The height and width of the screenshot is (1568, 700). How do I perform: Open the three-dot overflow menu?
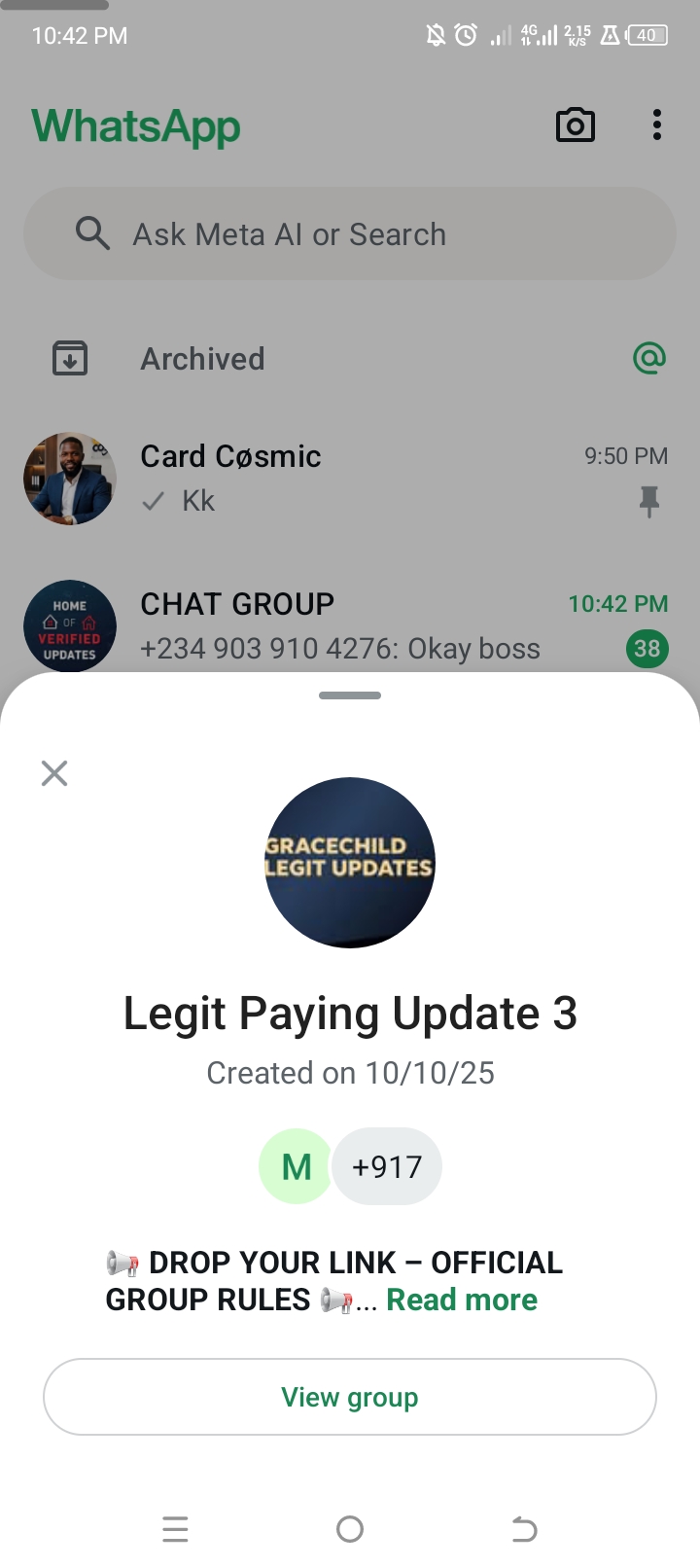(657, 125)
